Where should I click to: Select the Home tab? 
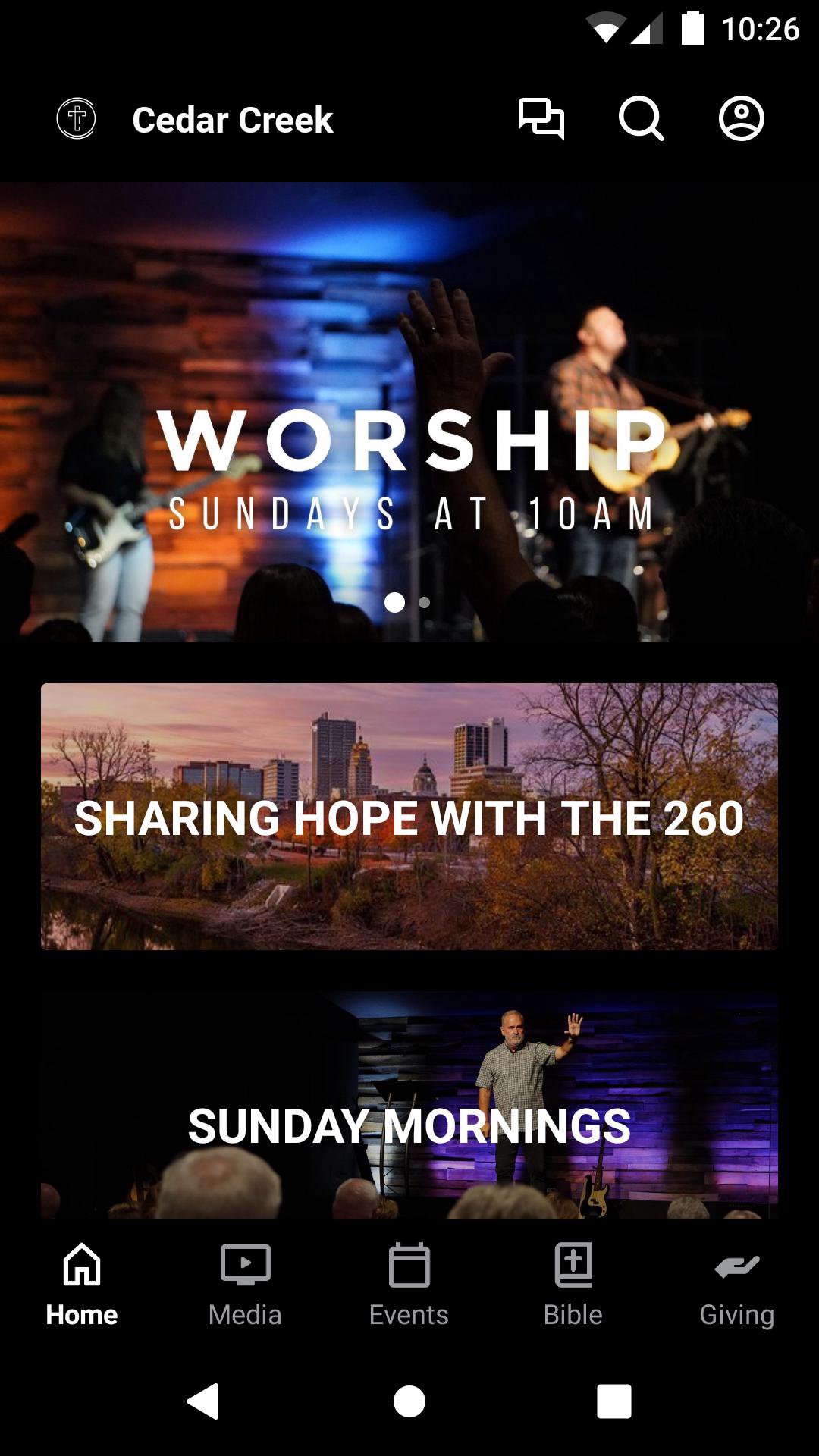pyautogui.click(x=82, y=1283)
